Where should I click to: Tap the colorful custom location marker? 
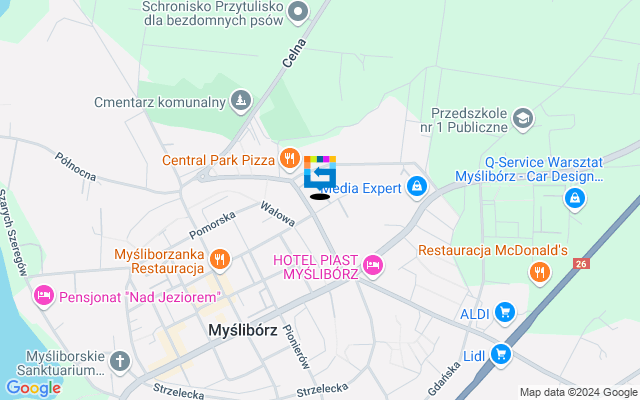pos(320,175)
